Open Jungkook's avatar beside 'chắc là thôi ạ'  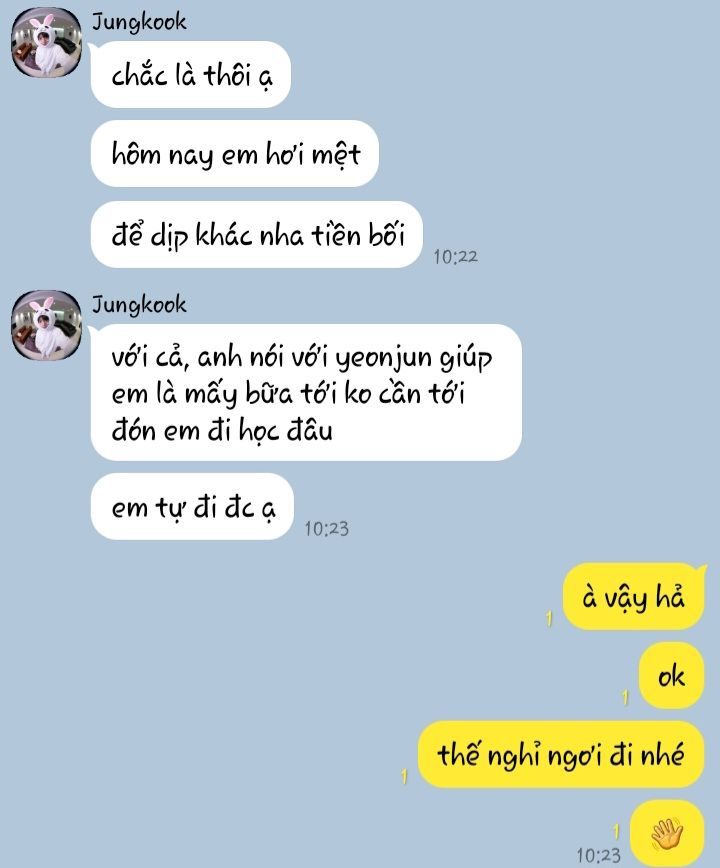[46, 43]
